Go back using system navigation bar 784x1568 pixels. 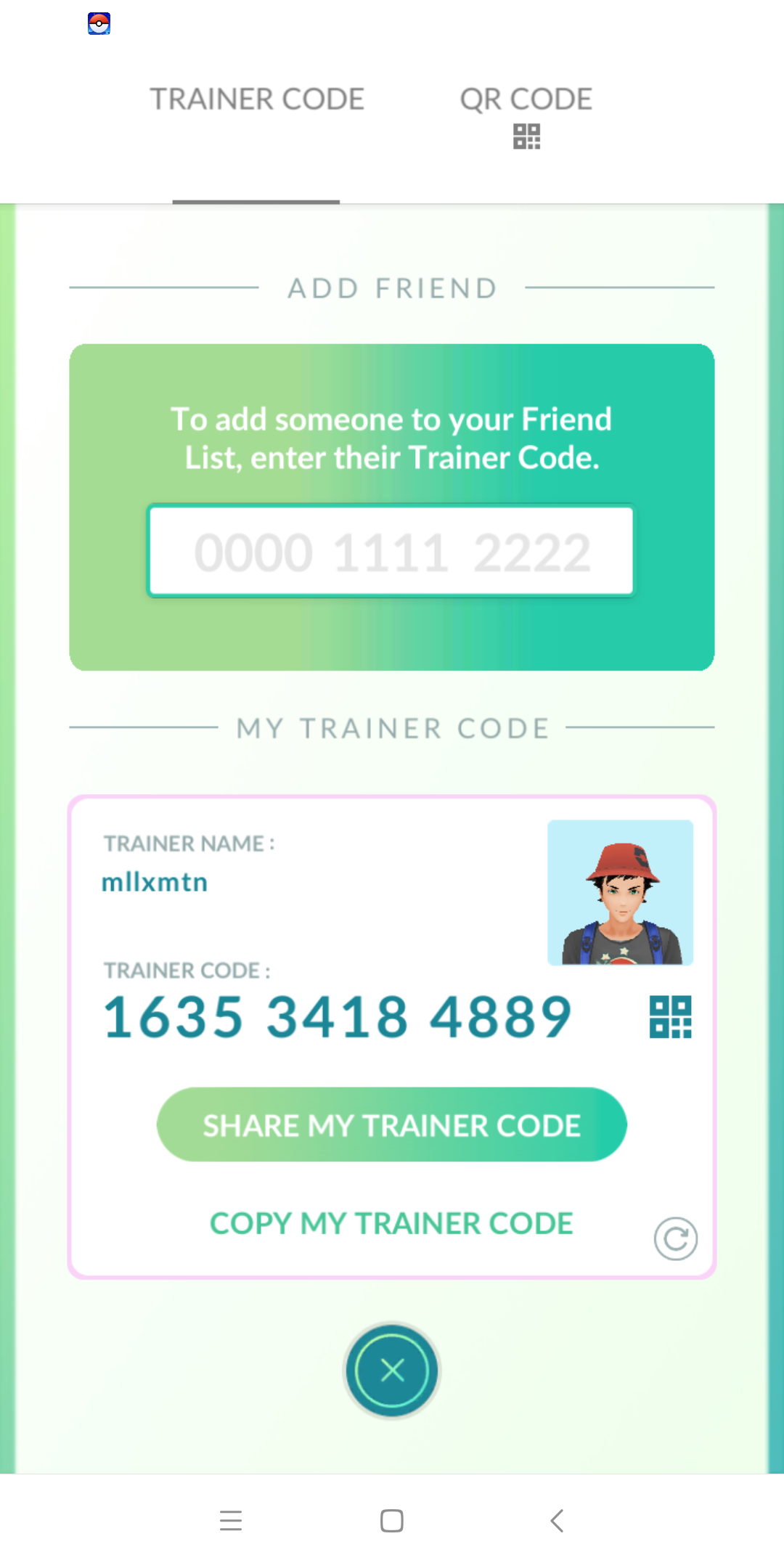tap(557, 1520)
